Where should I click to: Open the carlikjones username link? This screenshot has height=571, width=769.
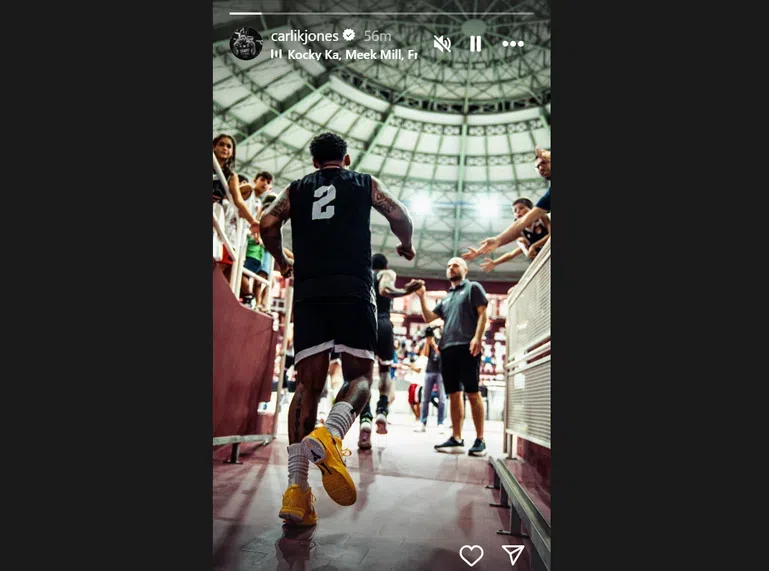305,36
